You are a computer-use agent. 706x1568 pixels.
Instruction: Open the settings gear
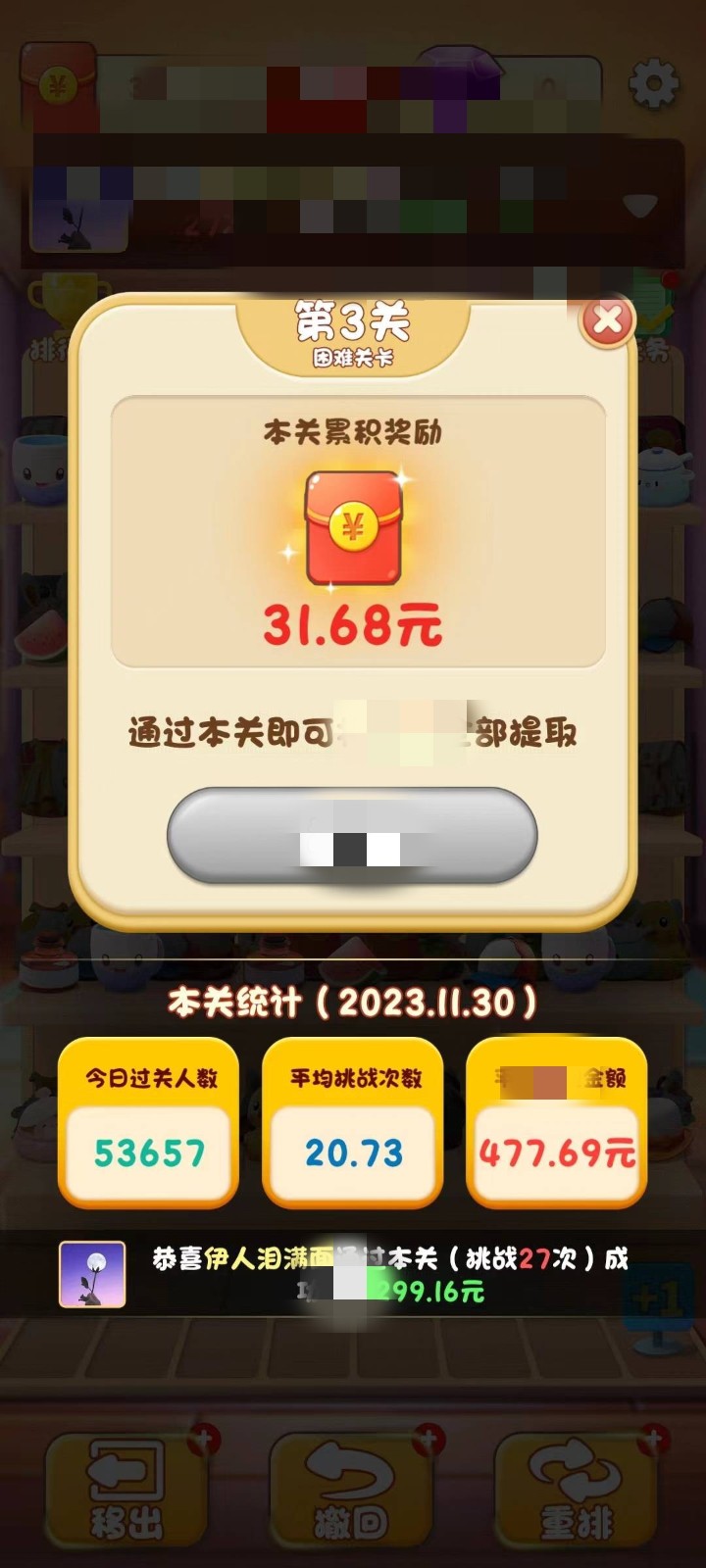653,85
